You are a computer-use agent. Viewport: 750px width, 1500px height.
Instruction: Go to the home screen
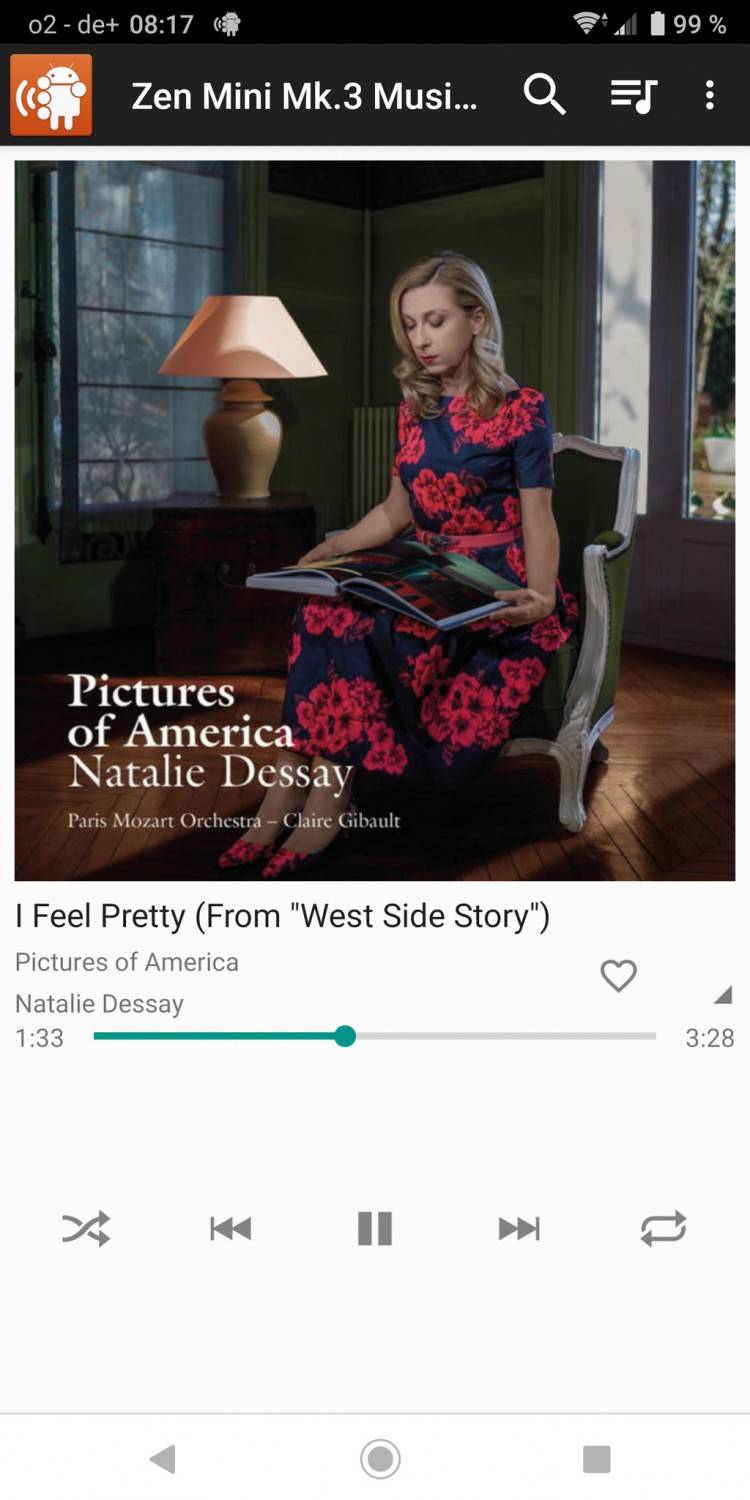coord(380,1459)
